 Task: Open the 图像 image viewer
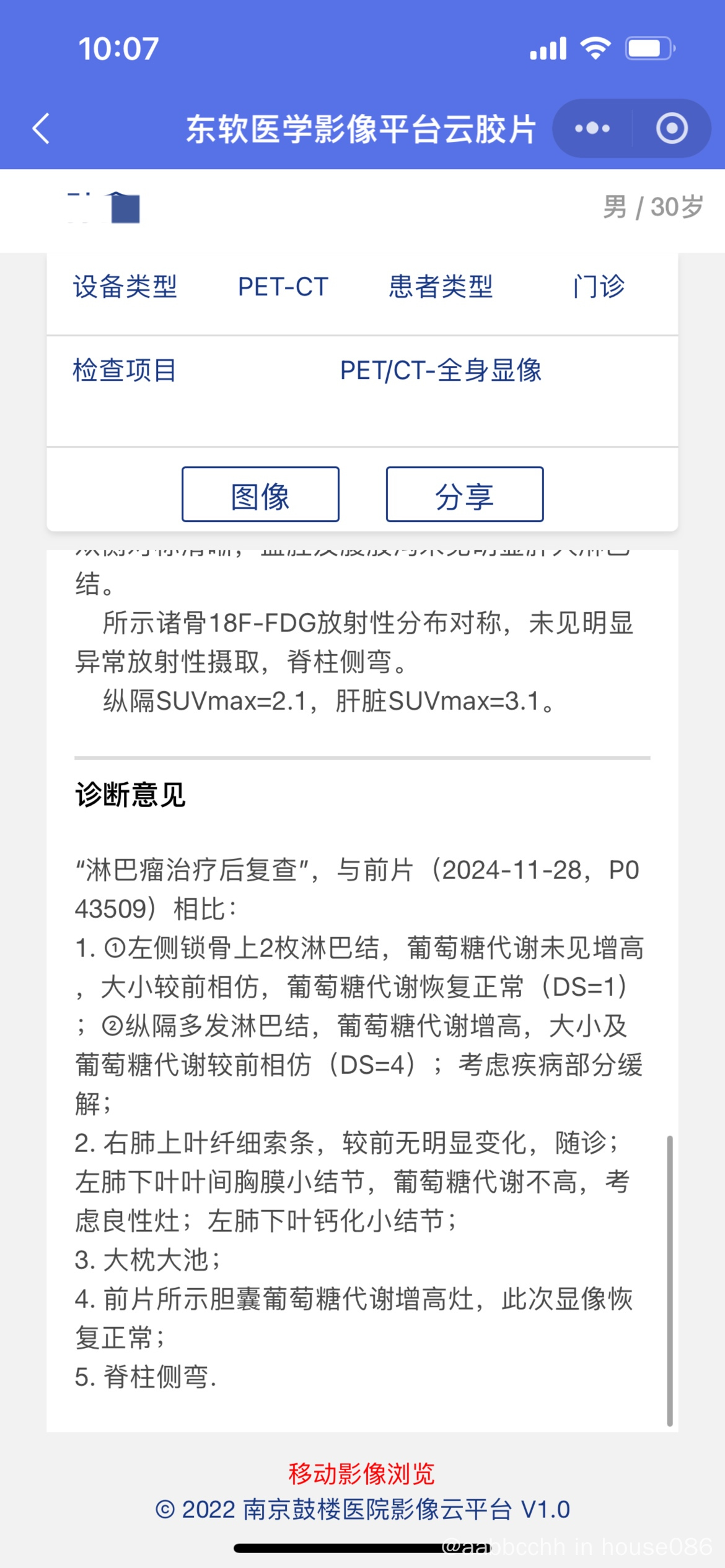pos(260,494)
